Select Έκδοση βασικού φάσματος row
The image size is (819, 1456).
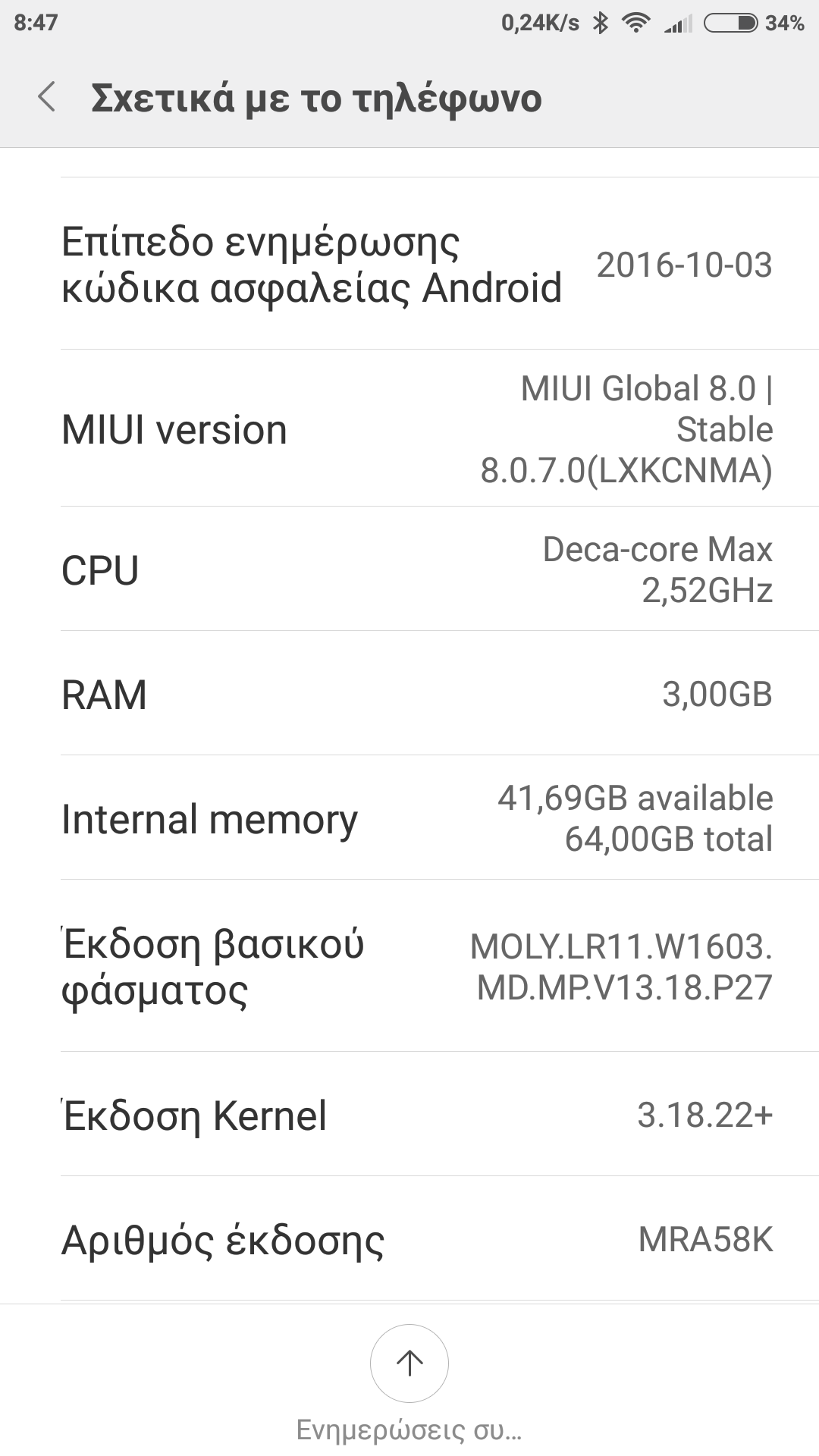(x=409, y=966)
